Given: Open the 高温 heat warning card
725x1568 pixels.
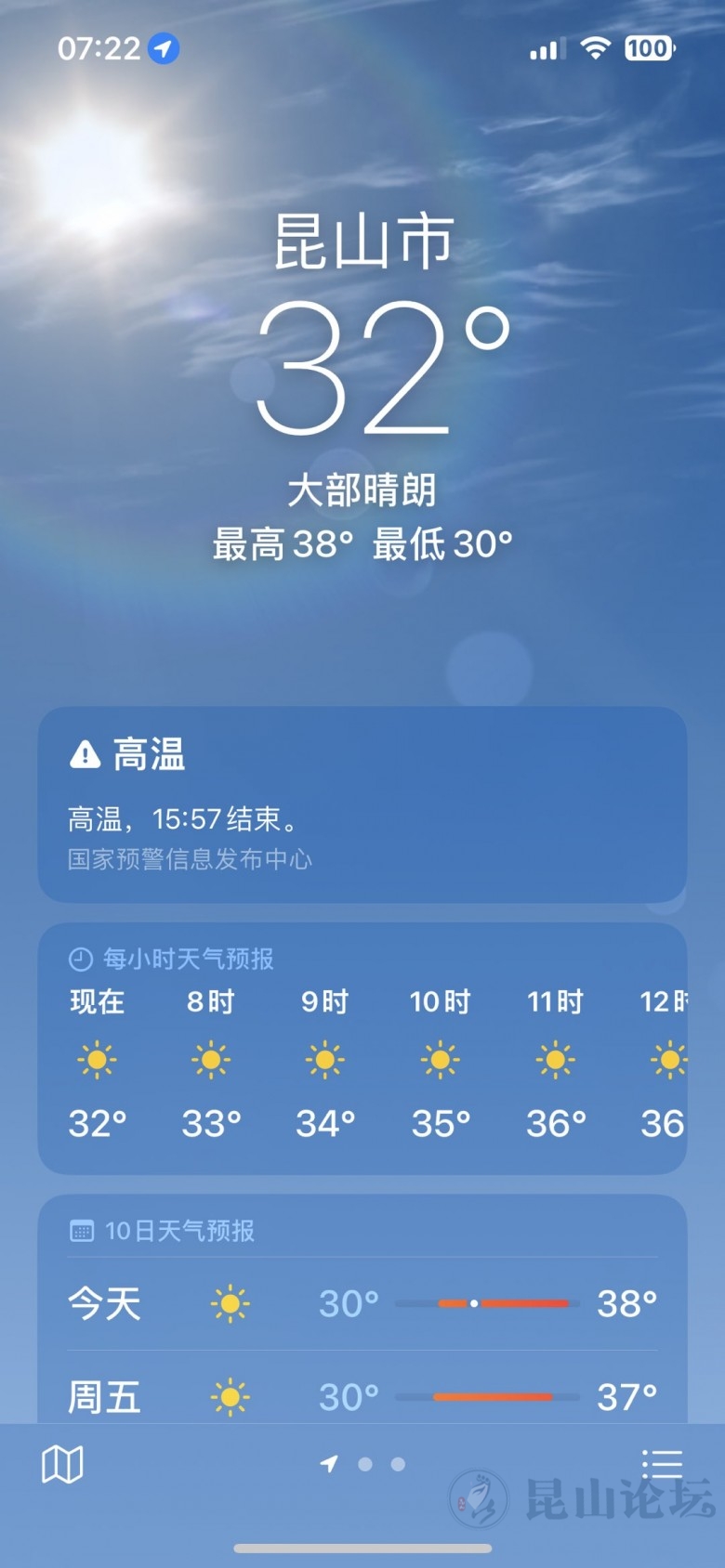Looking at the screenshot, I should coord(362,804).
